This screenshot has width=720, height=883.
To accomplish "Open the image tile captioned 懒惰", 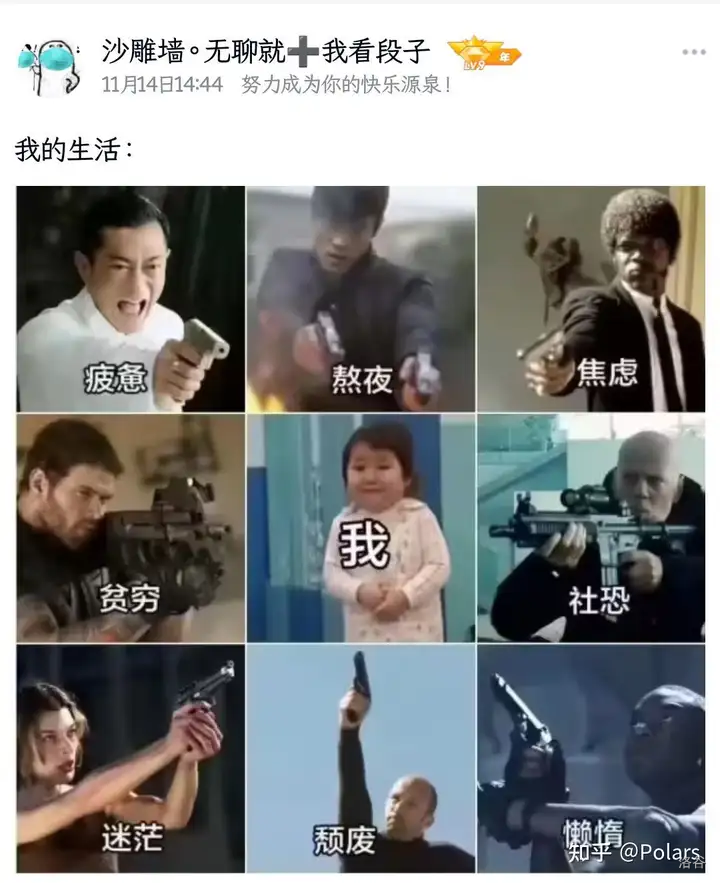I will (591, 758).
